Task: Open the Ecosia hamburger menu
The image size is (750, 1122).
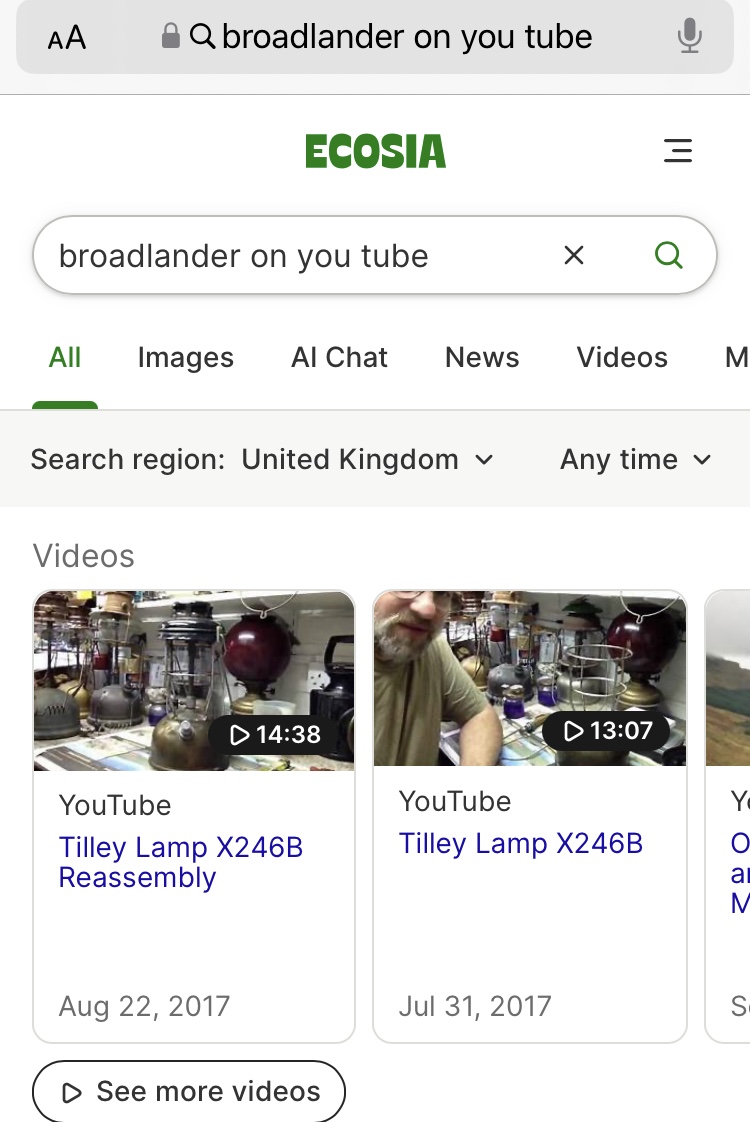Action: pos(678,152)
